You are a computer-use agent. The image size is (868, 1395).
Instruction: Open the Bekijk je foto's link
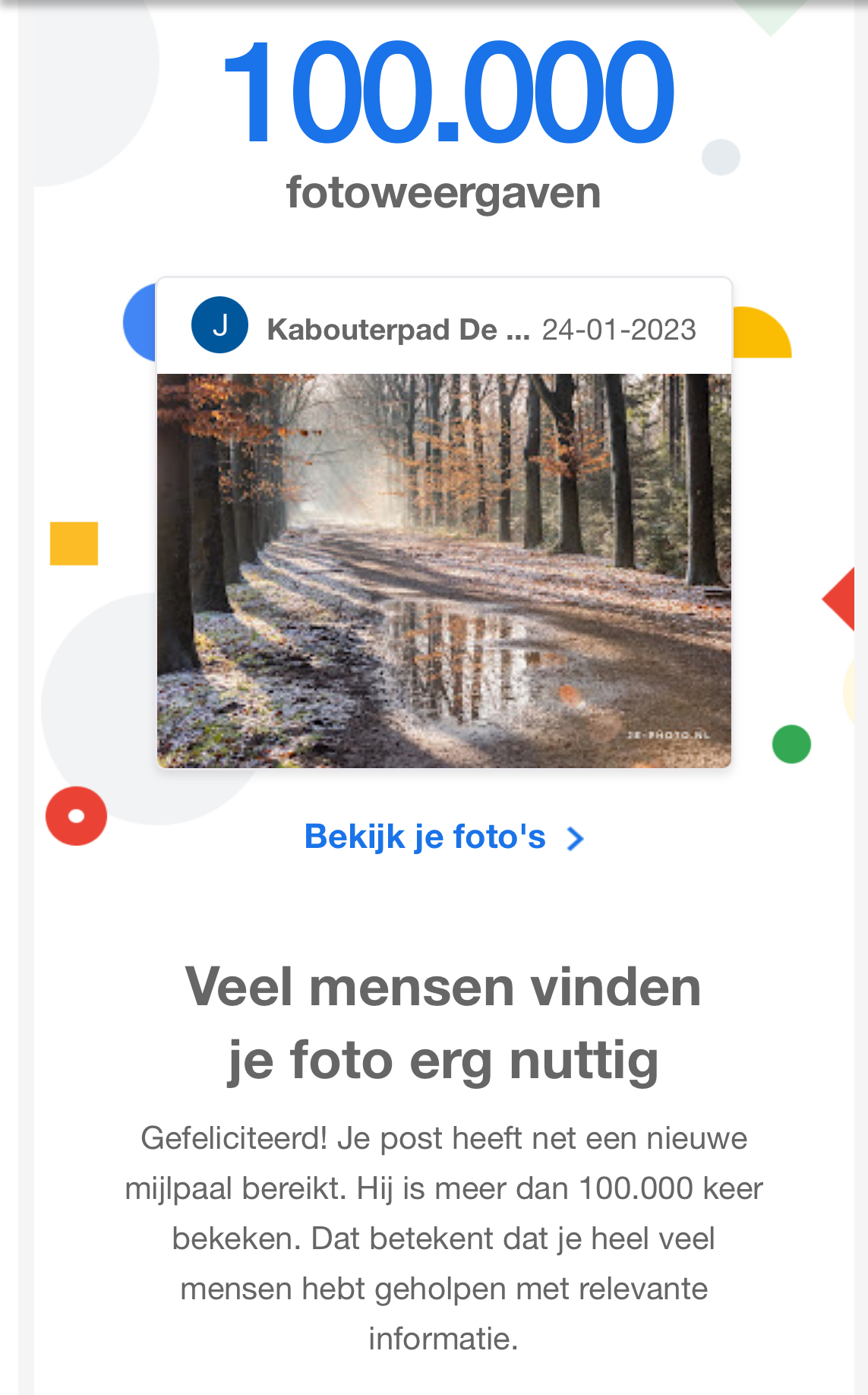443,837
